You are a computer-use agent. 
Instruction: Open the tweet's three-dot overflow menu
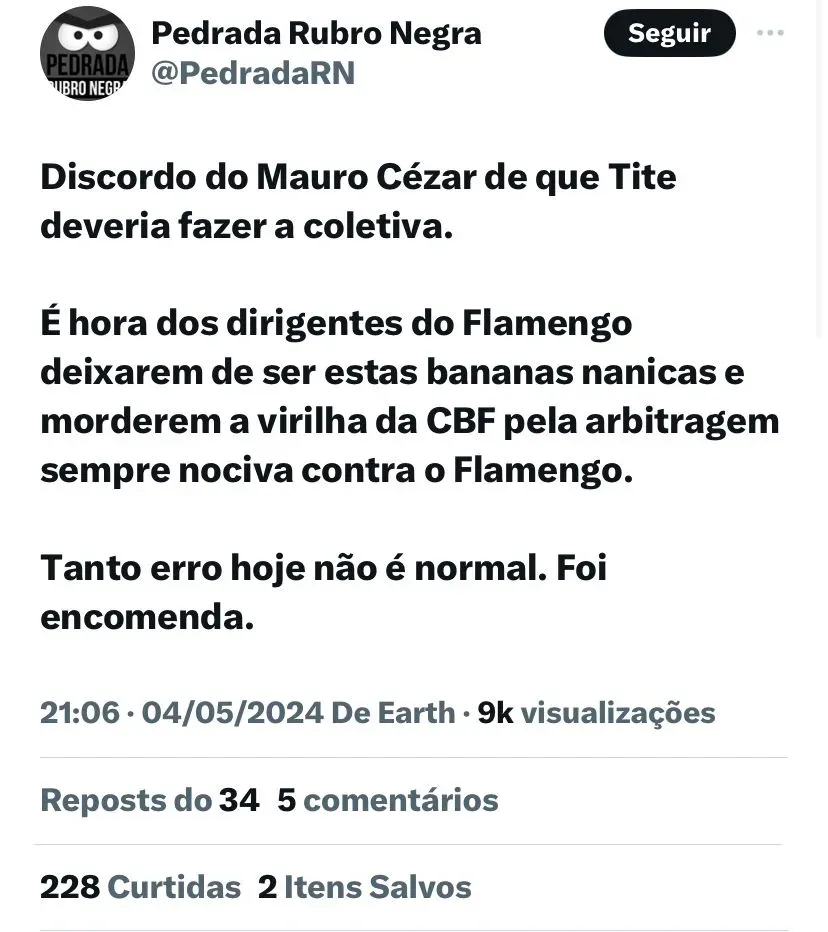point(770,34)
